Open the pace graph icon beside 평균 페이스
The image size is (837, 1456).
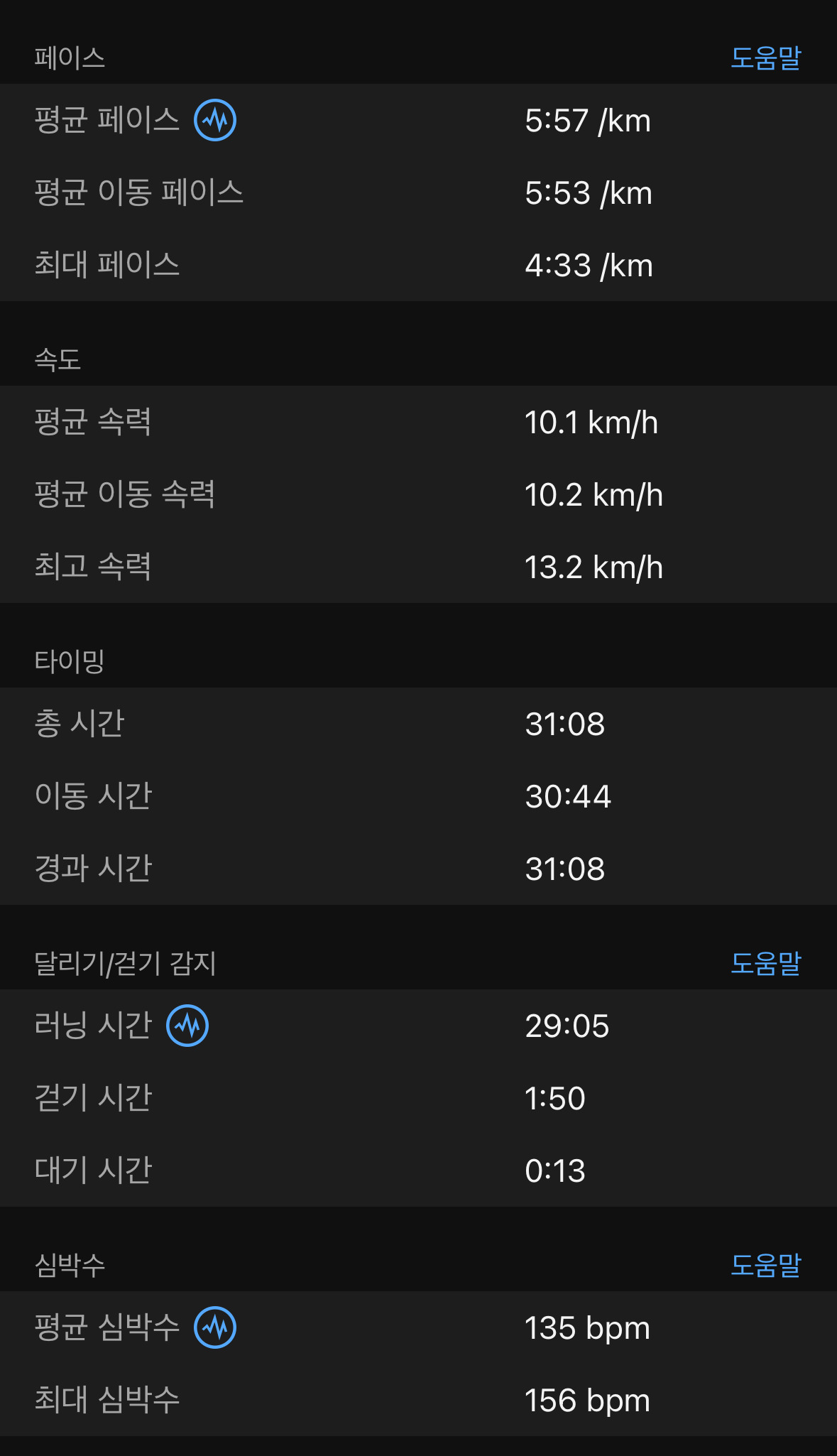pyautogui.click(x=215, y=121)
